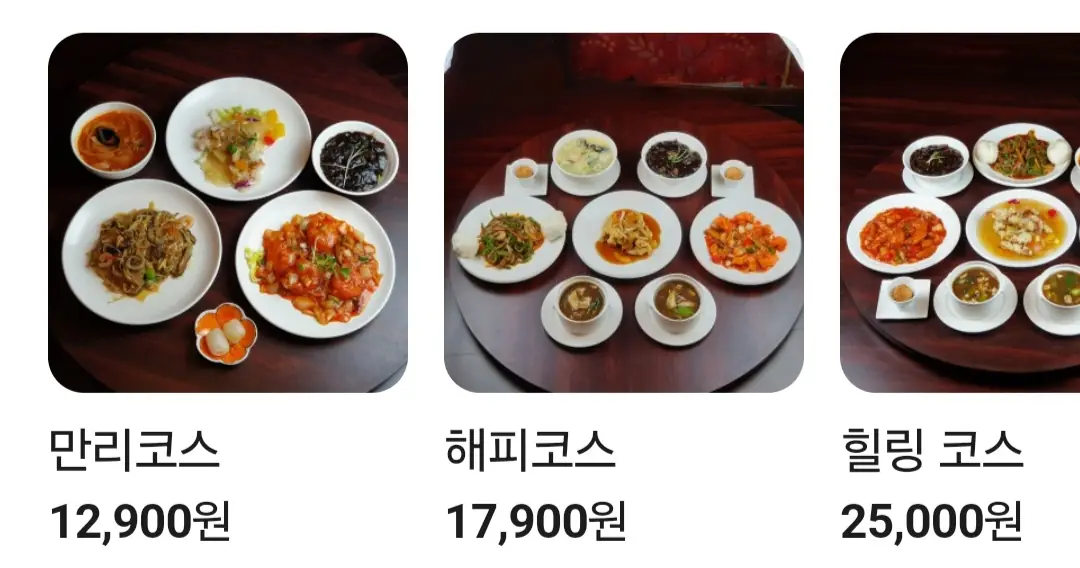
Task: Select the 해피코스 menu item
Action: (624, 213)
